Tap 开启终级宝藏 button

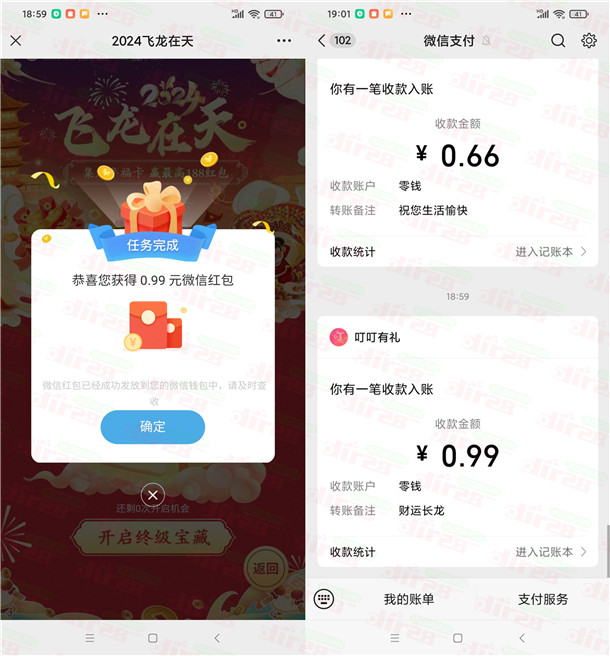point(152,537)
